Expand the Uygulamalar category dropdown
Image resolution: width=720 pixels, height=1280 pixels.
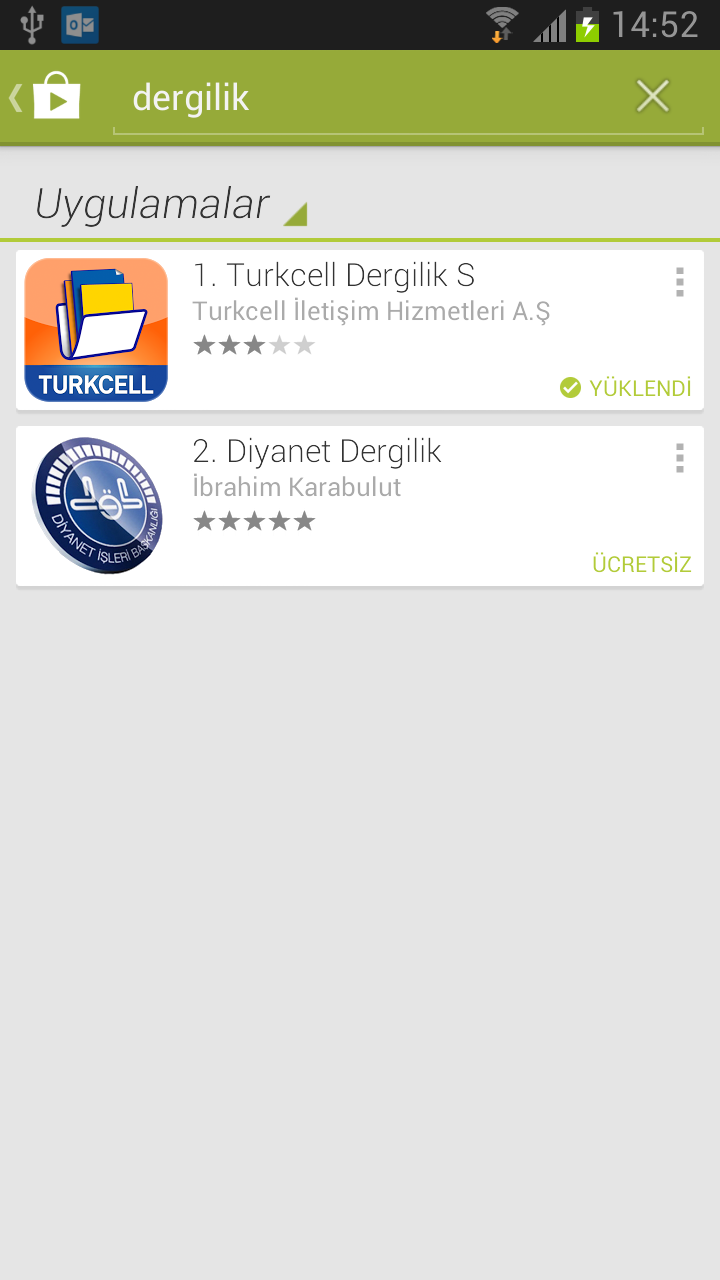(170, 205)
